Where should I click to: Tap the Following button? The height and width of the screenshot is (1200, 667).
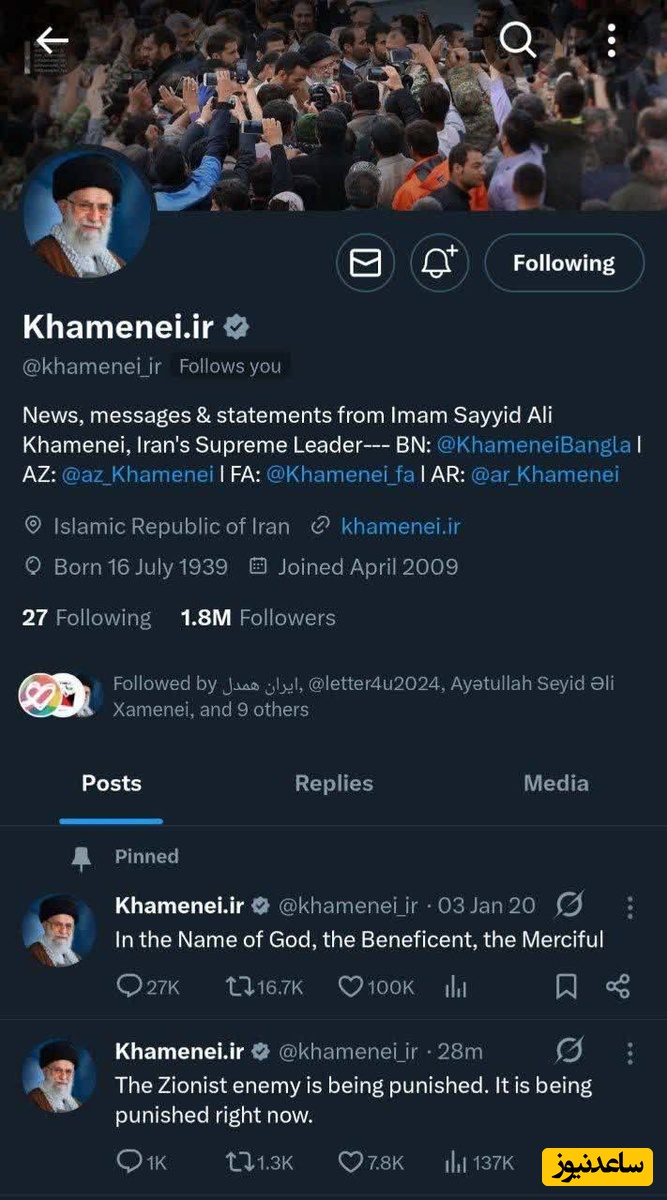(x=564, y=263)
